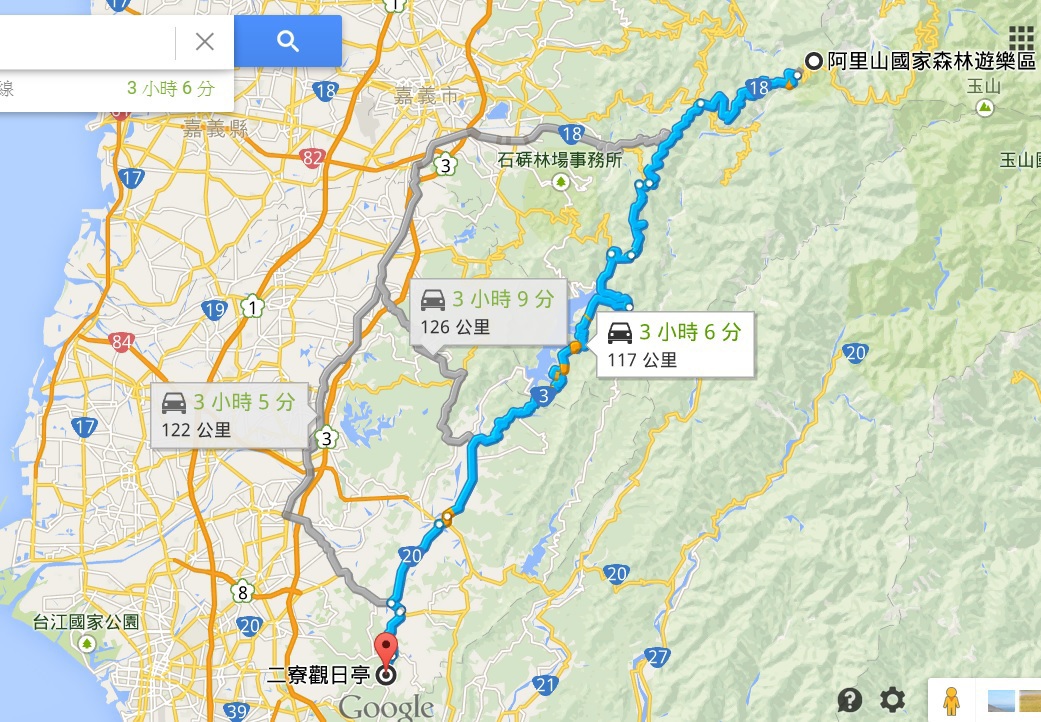Select the 3 小時 6 分 117 公里 route
This screenshot has height=722, width=1041.
coord(675,345)
